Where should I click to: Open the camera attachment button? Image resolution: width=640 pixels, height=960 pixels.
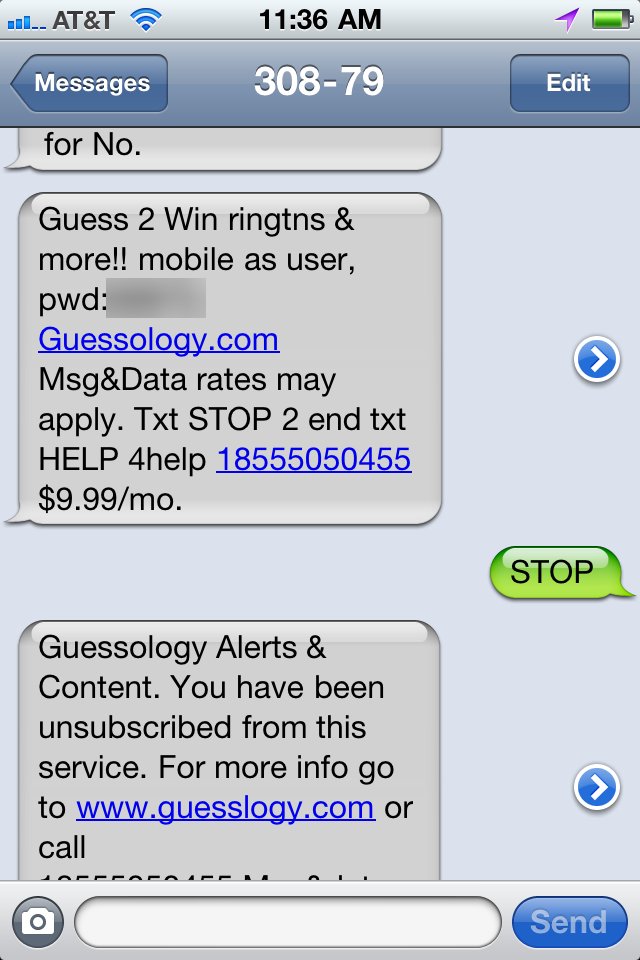coord(38,921)
